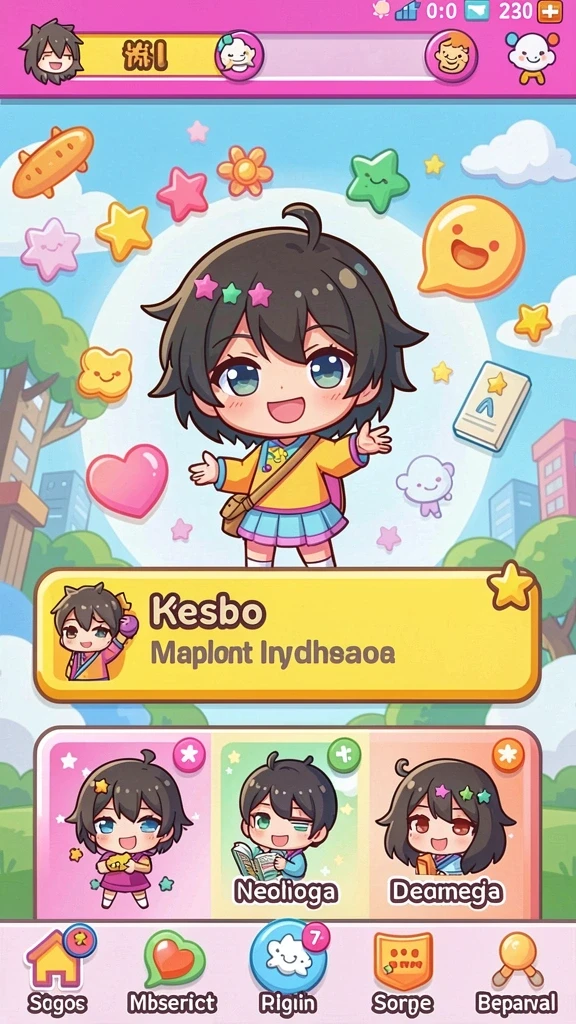Tap the orange smiley face on the progress bar

point(451,56)
